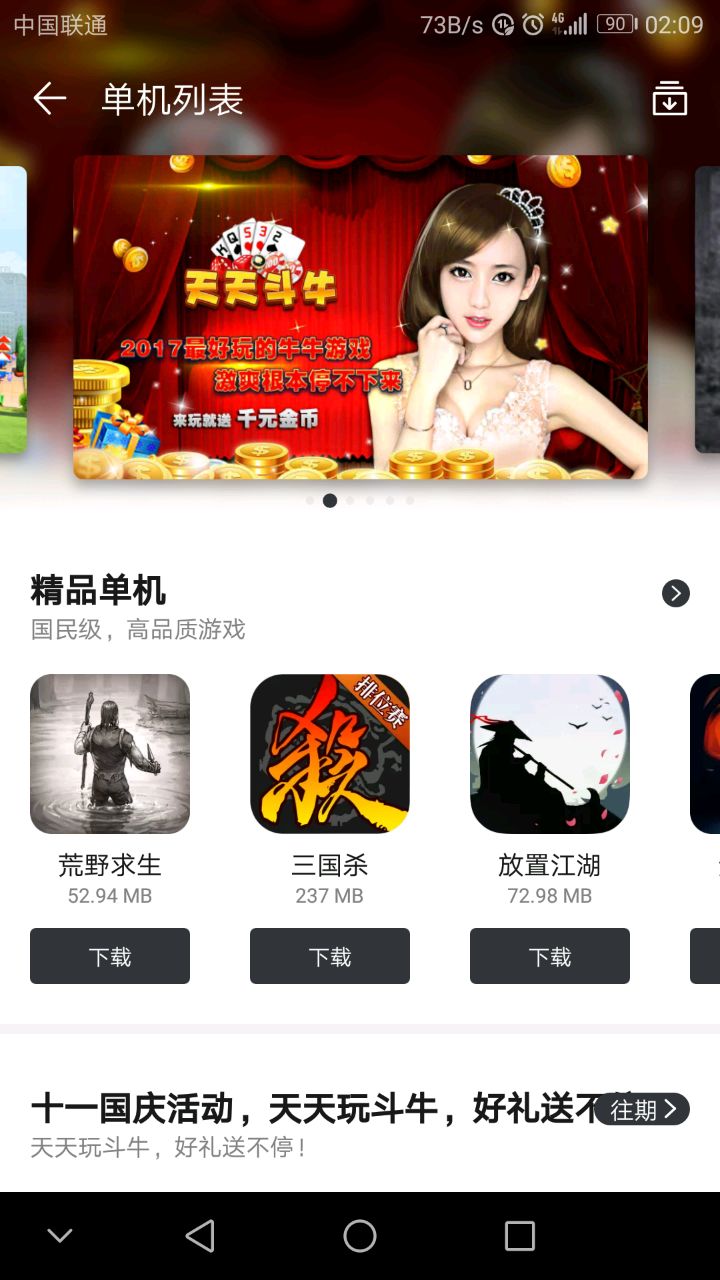Open the 荒野求生 game icon
Image resolution: width=720 pixels, height=1280 pixels.
[x=110, y=754]
